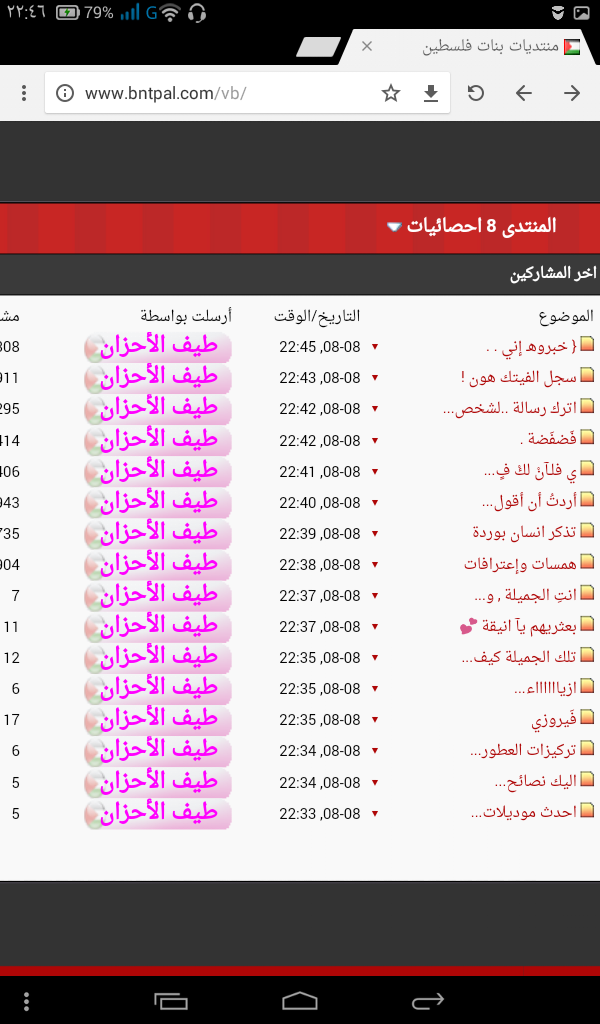Open the topic تركيزات العطور
Viewport: 600px width, 1024px height.
pyautogui.click(x=523, y=751)
